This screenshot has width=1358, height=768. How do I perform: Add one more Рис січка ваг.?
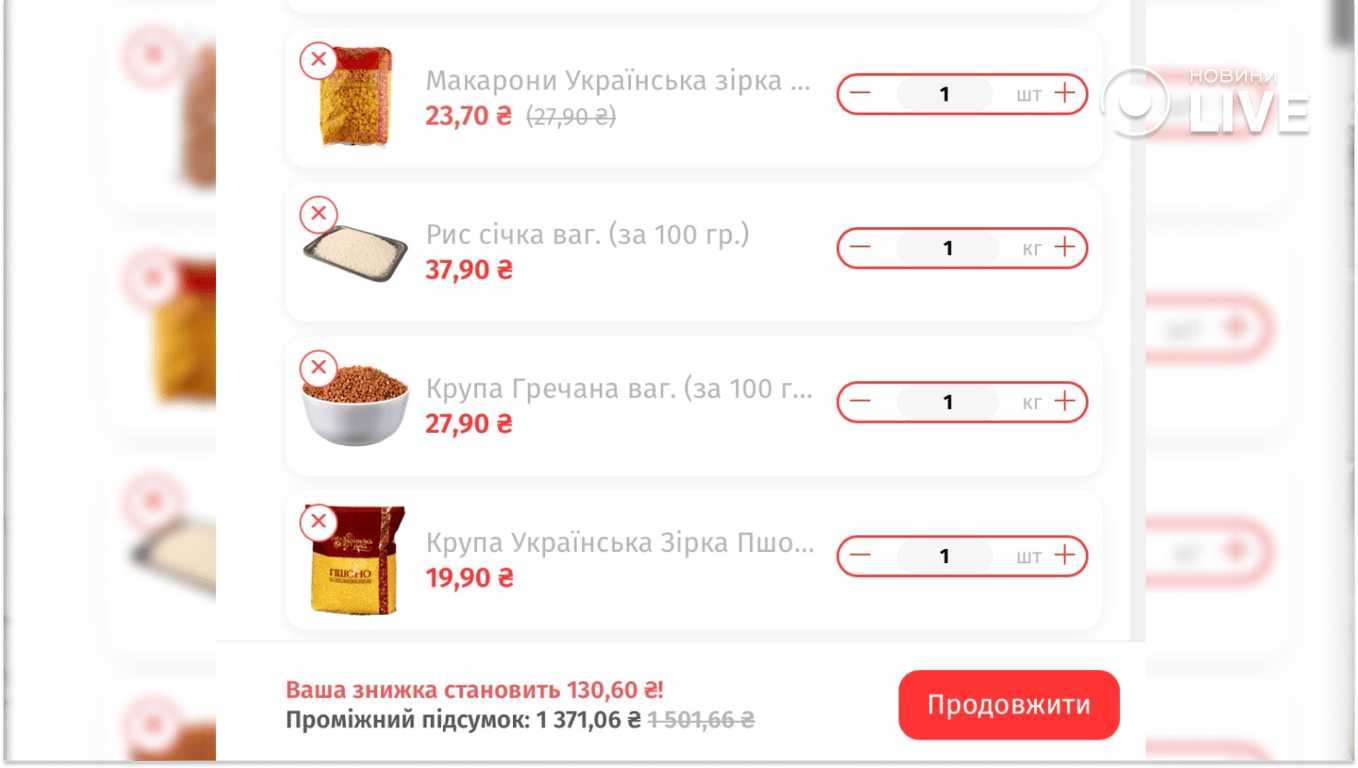click(1066, 248)
